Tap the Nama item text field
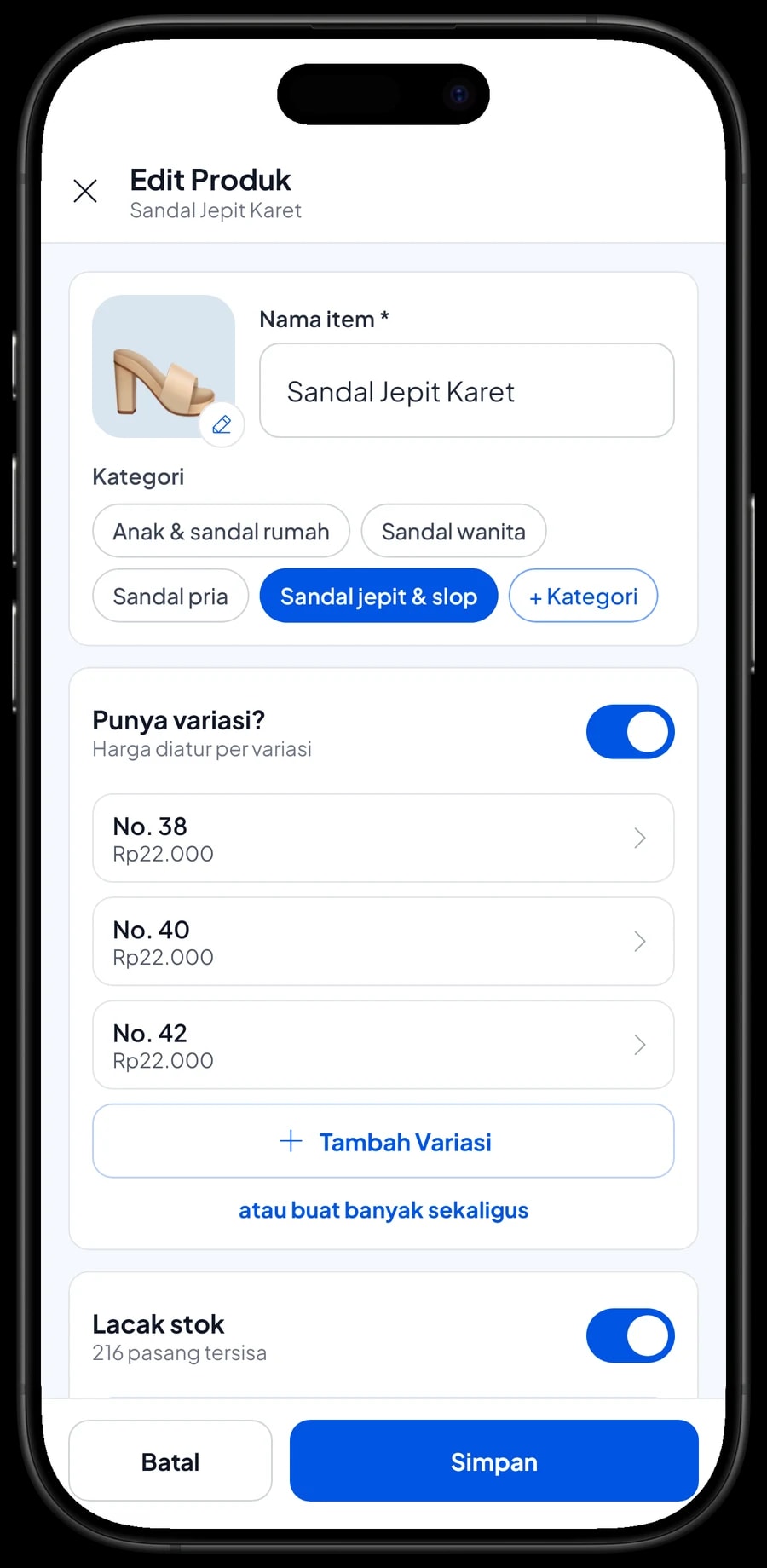Viewport: 767px width, 1568px height. (467, 391)
